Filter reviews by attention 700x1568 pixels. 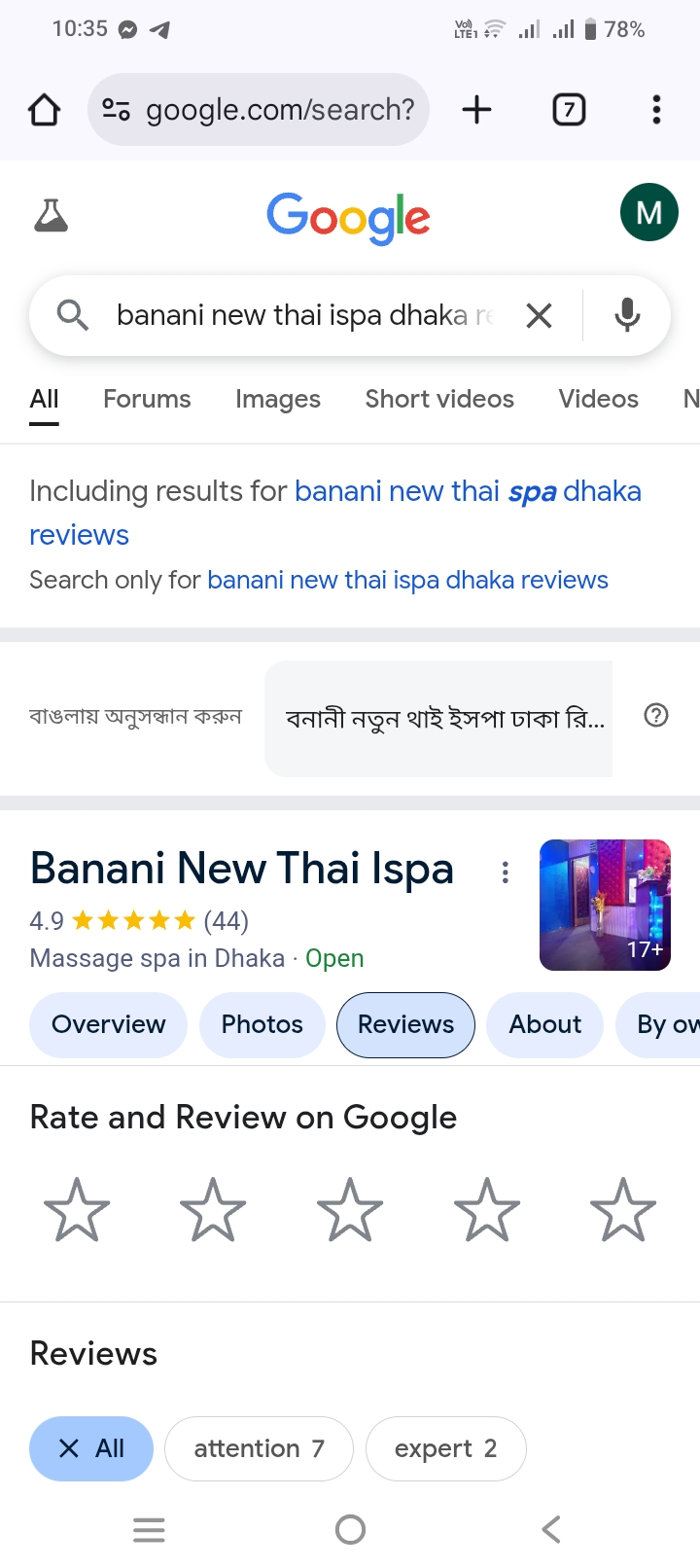[259, 1448]
